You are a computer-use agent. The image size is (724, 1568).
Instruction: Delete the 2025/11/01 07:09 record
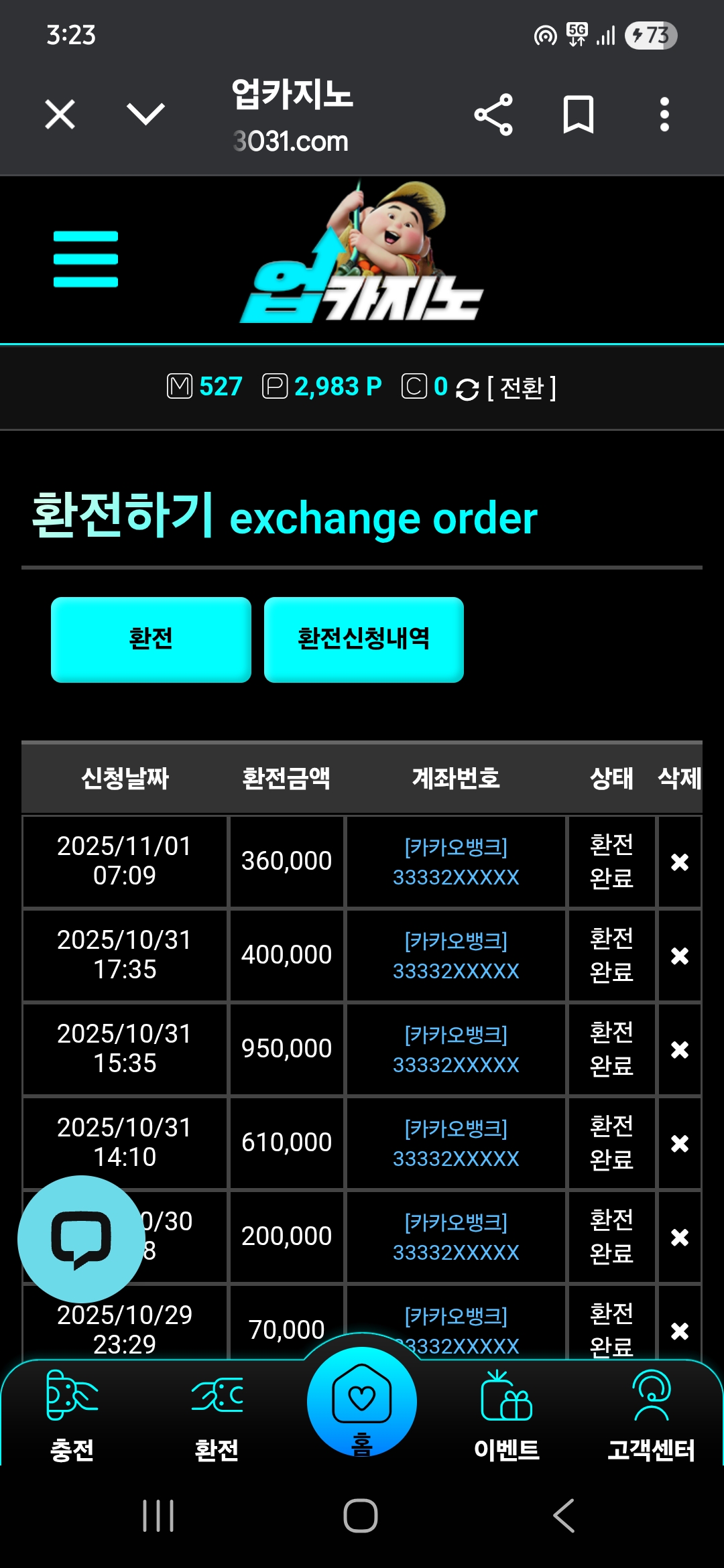(680, 862)
